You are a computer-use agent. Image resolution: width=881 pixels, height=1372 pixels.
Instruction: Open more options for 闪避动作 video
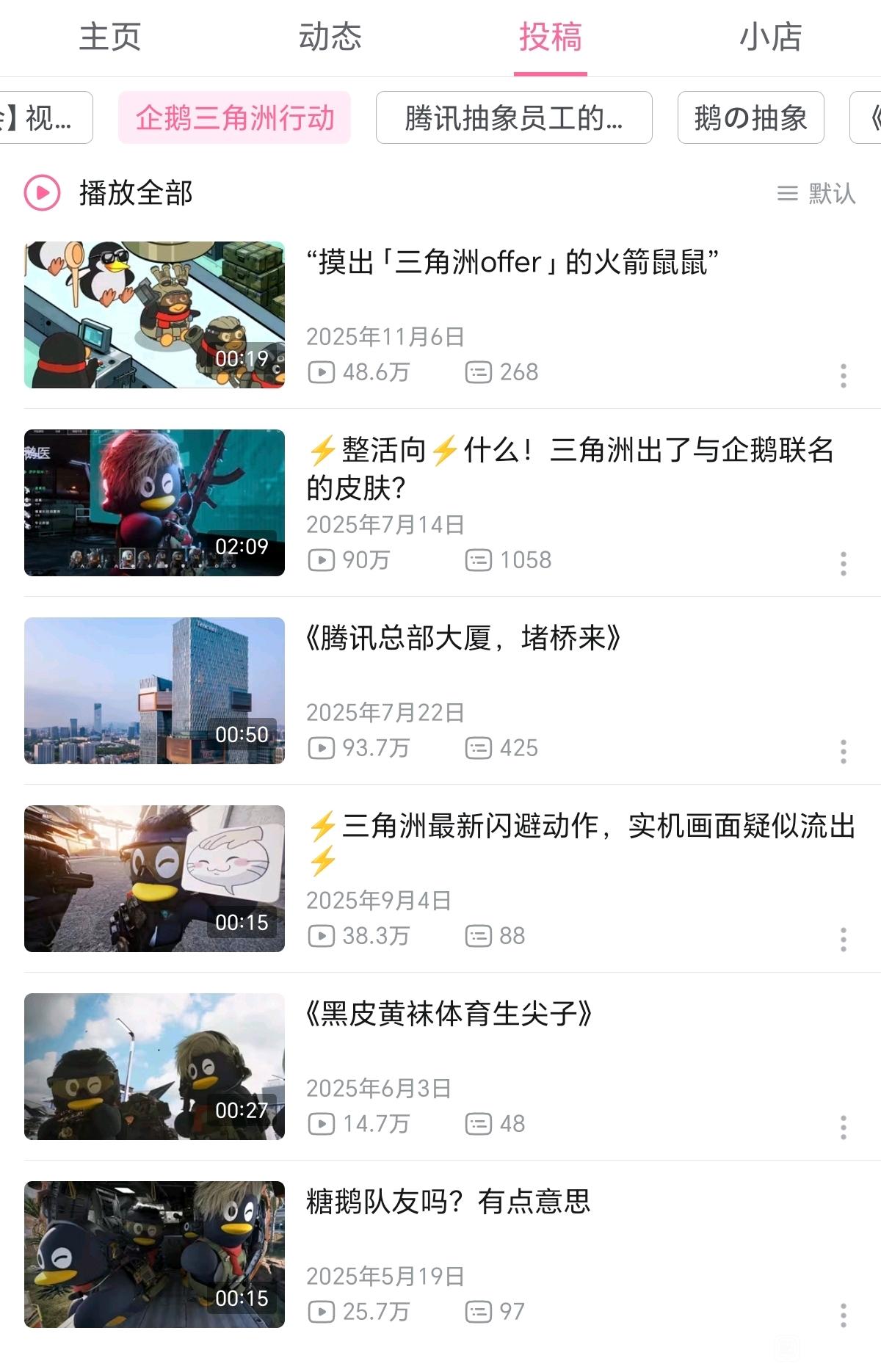pos(844,939)
